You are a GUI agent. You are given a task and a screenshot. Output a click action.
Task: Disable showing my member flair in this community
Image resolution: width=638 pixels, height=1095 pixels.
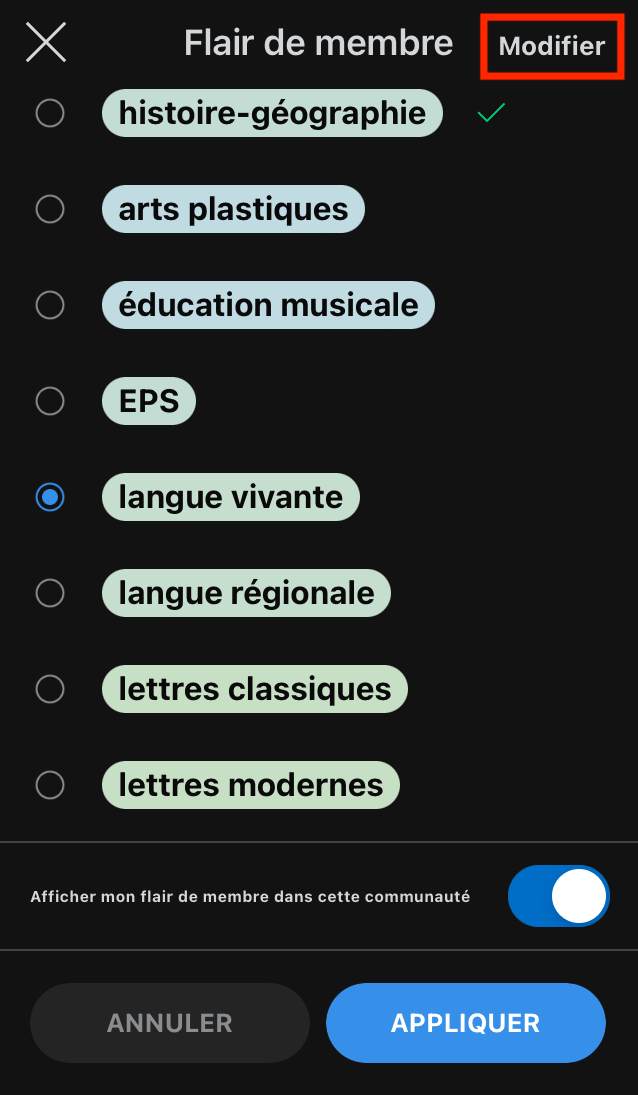[558, 896]
